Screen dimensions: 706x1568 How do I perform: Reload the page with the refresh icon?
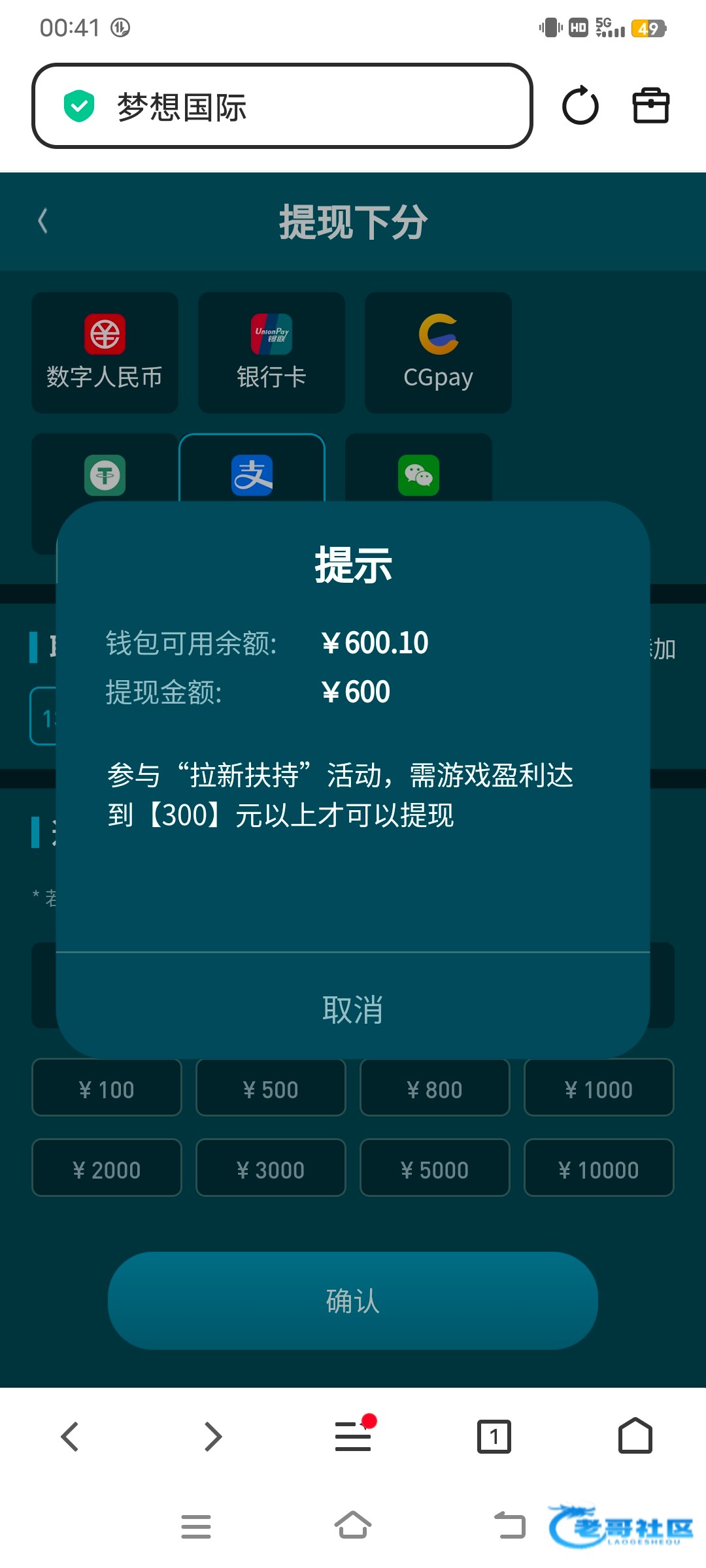[x=580, y=106]
